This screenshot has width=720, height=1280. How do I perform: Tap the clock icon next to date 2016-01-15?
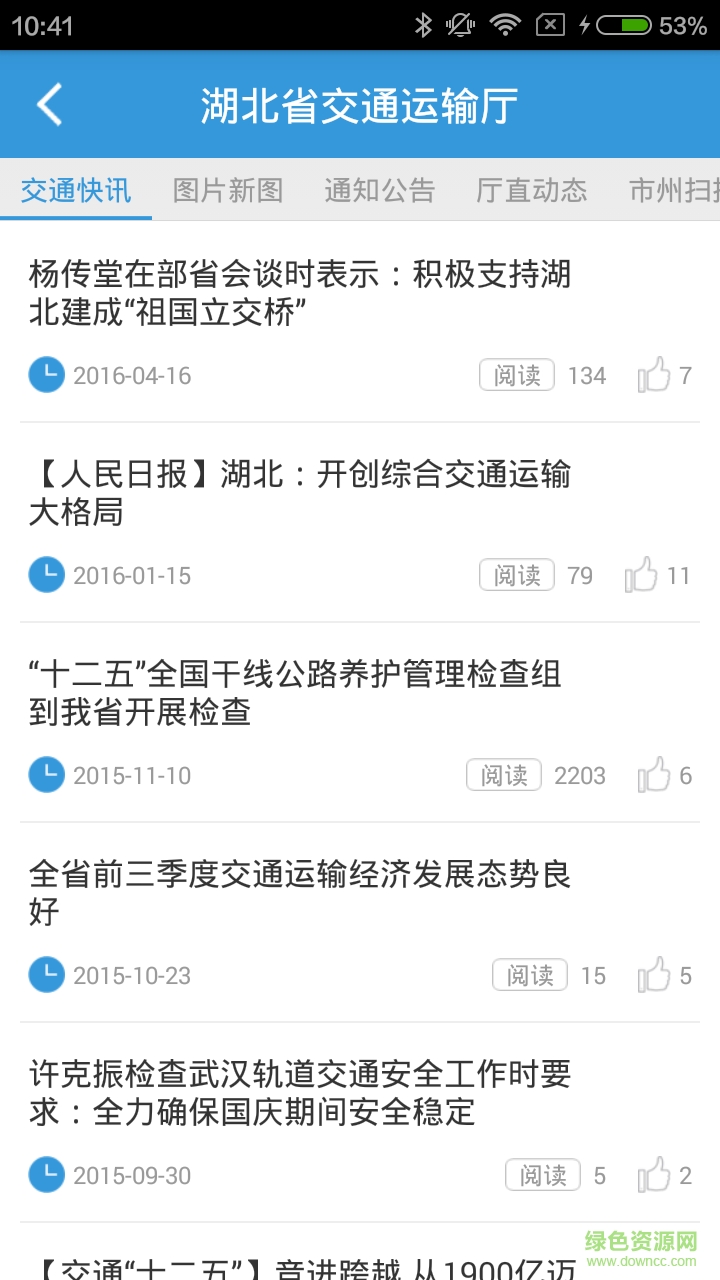[x=46, y=575]
